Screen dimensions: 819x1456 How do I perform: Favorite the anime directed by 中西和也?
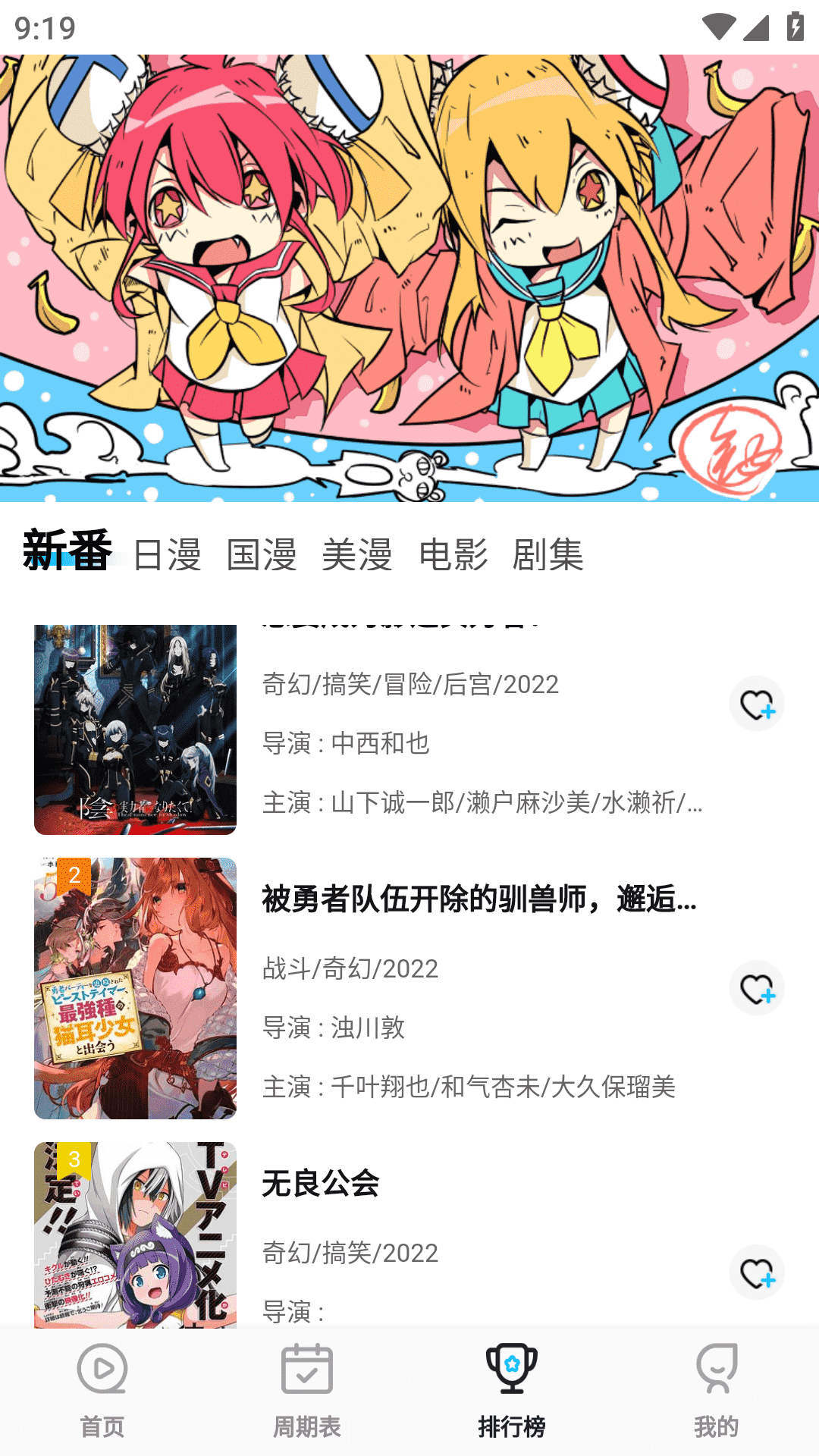tap(756, 704)
